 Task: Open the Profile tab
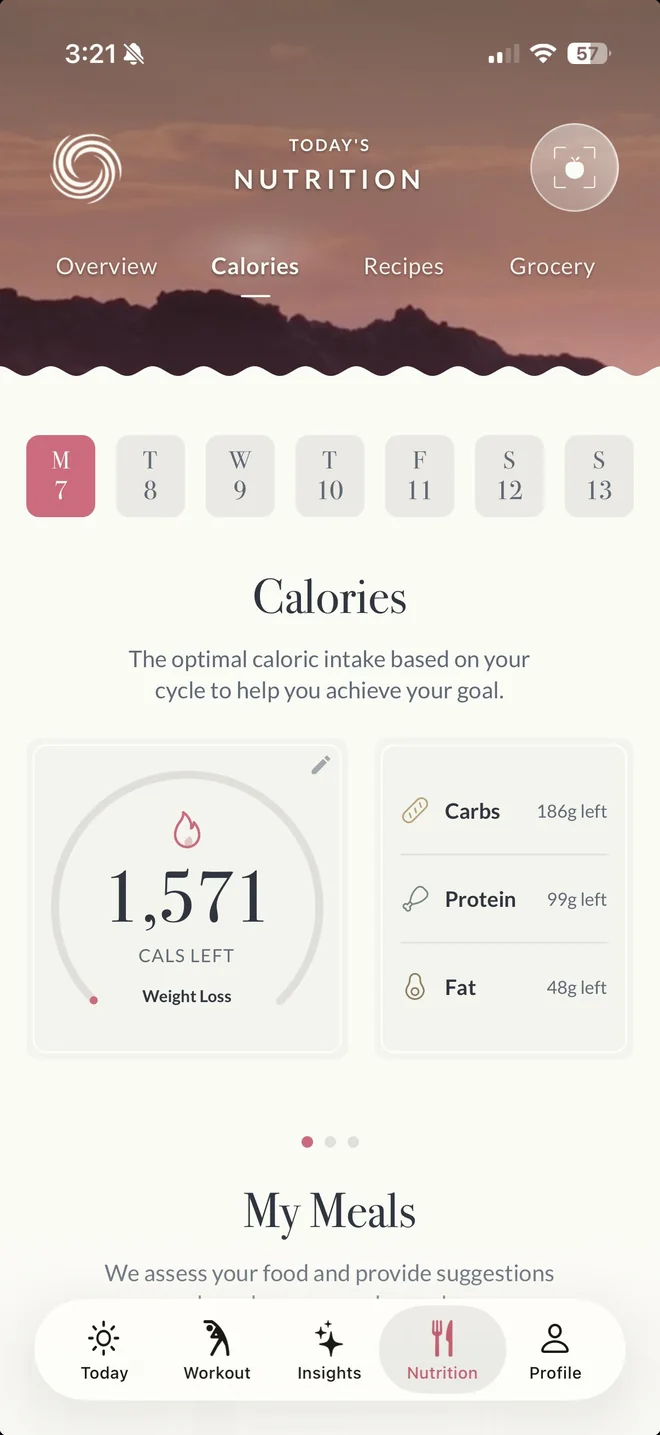pos(555,1351)
